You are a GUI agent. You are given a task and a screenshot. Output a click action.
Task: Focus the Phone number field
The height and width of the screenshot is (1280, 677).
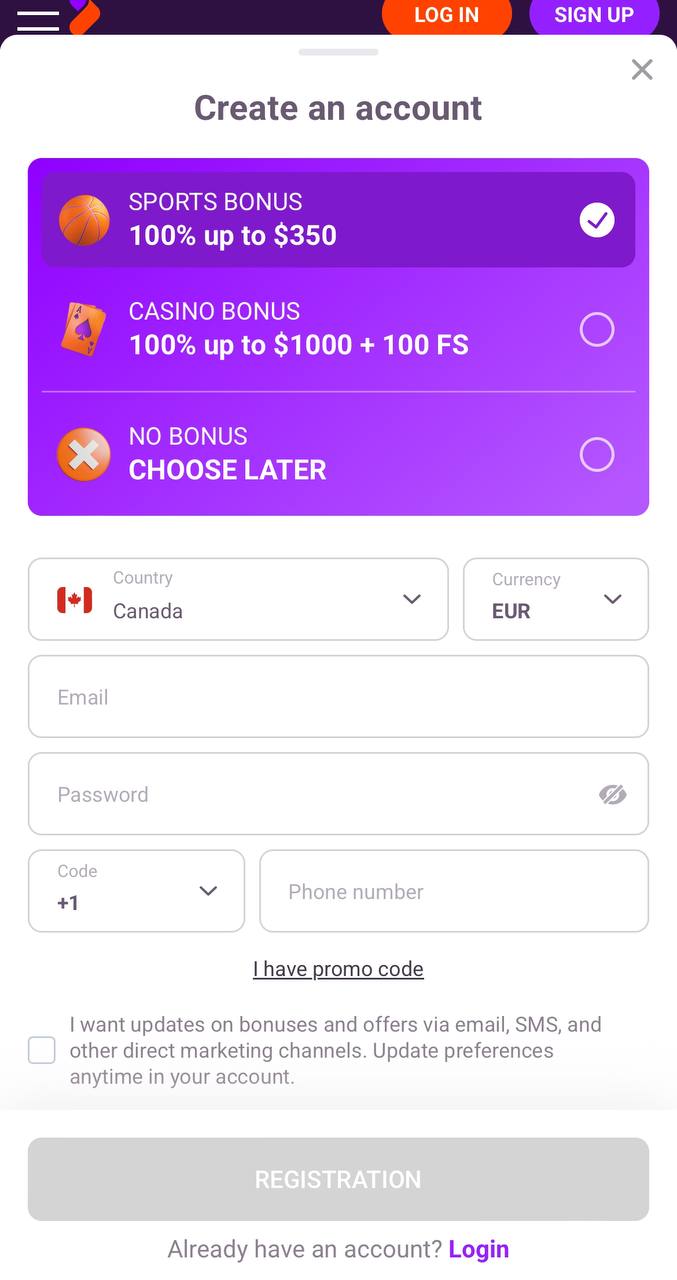point(454,891)
